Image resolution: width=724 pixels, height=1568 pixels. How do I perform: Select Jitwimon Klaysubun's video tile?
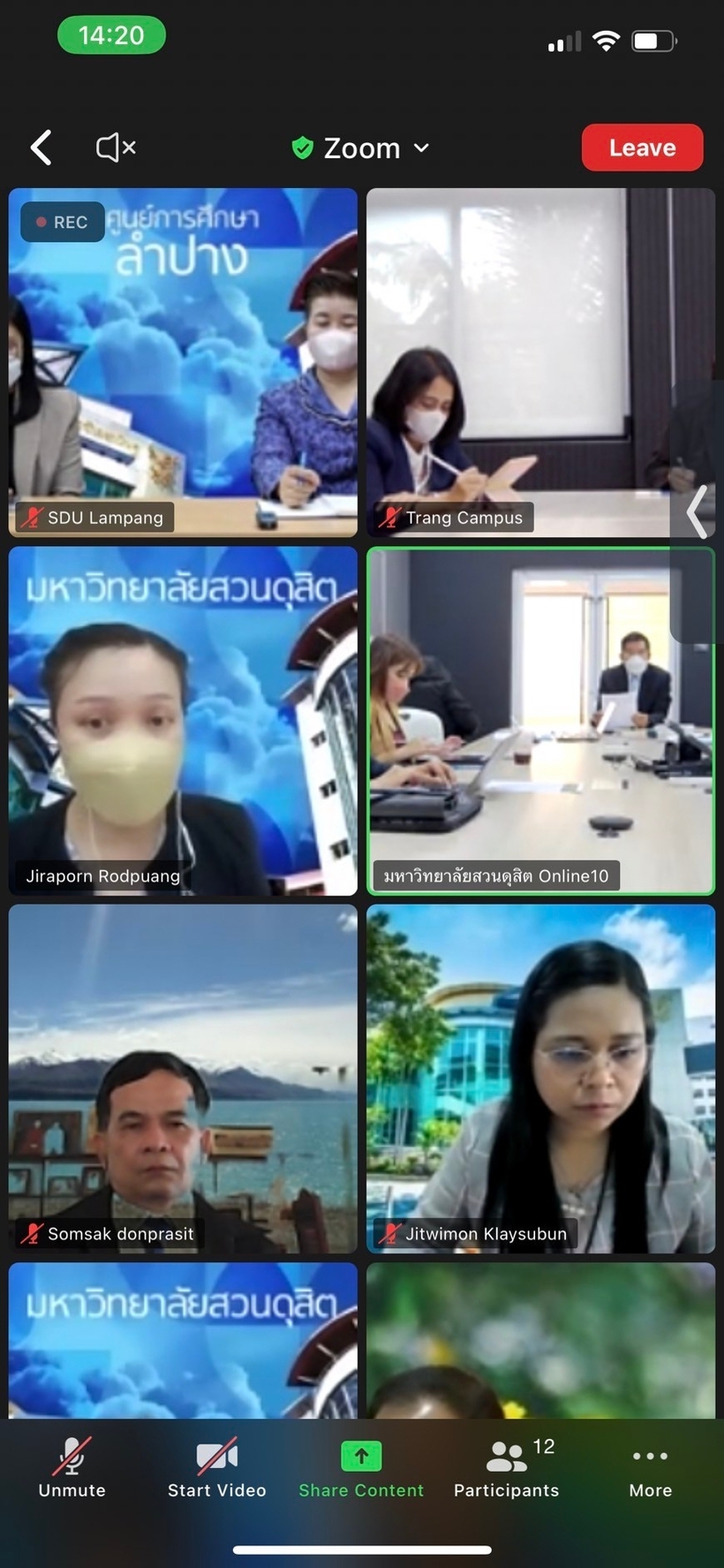[540, 1079]
